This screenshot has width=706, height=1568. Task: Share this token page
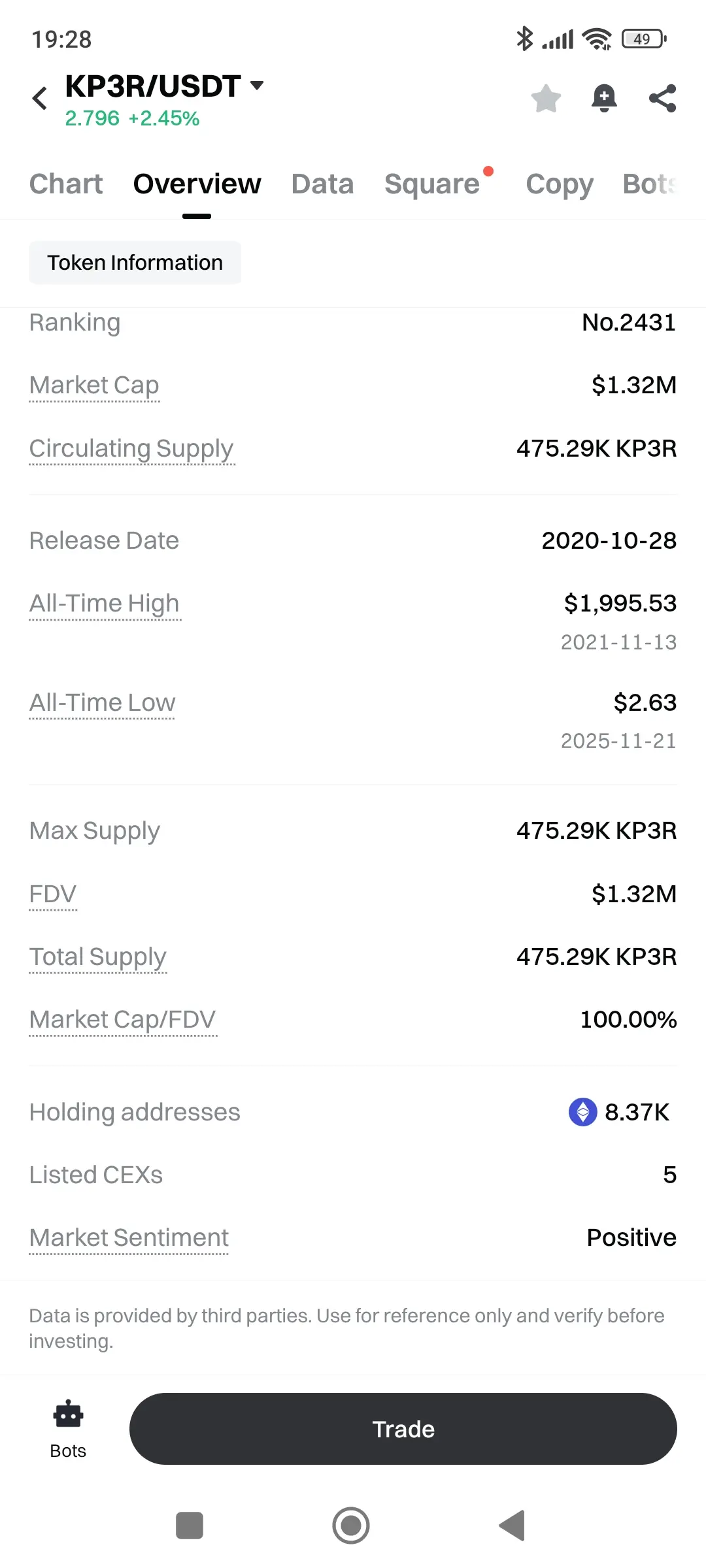(x=662, y=99)
